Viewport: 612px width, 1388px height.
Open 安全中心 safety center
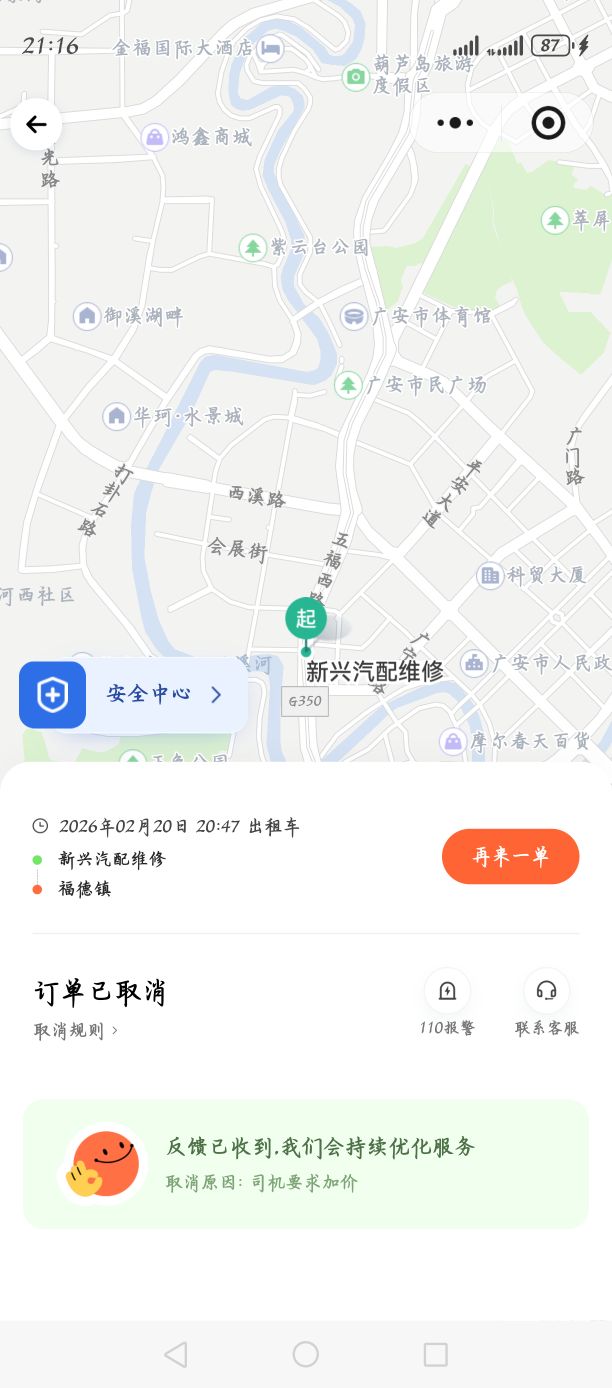[x=134, y=694]
